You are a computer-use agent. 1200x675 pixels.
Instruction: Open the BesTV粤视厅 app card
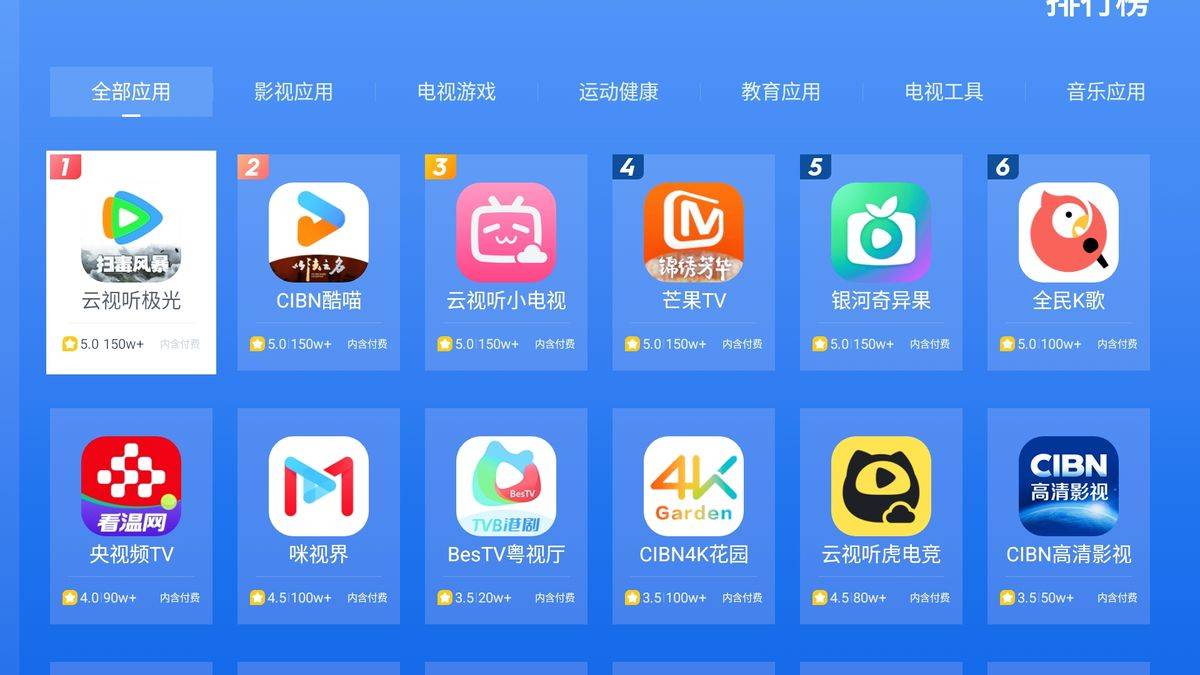[506, 515]
